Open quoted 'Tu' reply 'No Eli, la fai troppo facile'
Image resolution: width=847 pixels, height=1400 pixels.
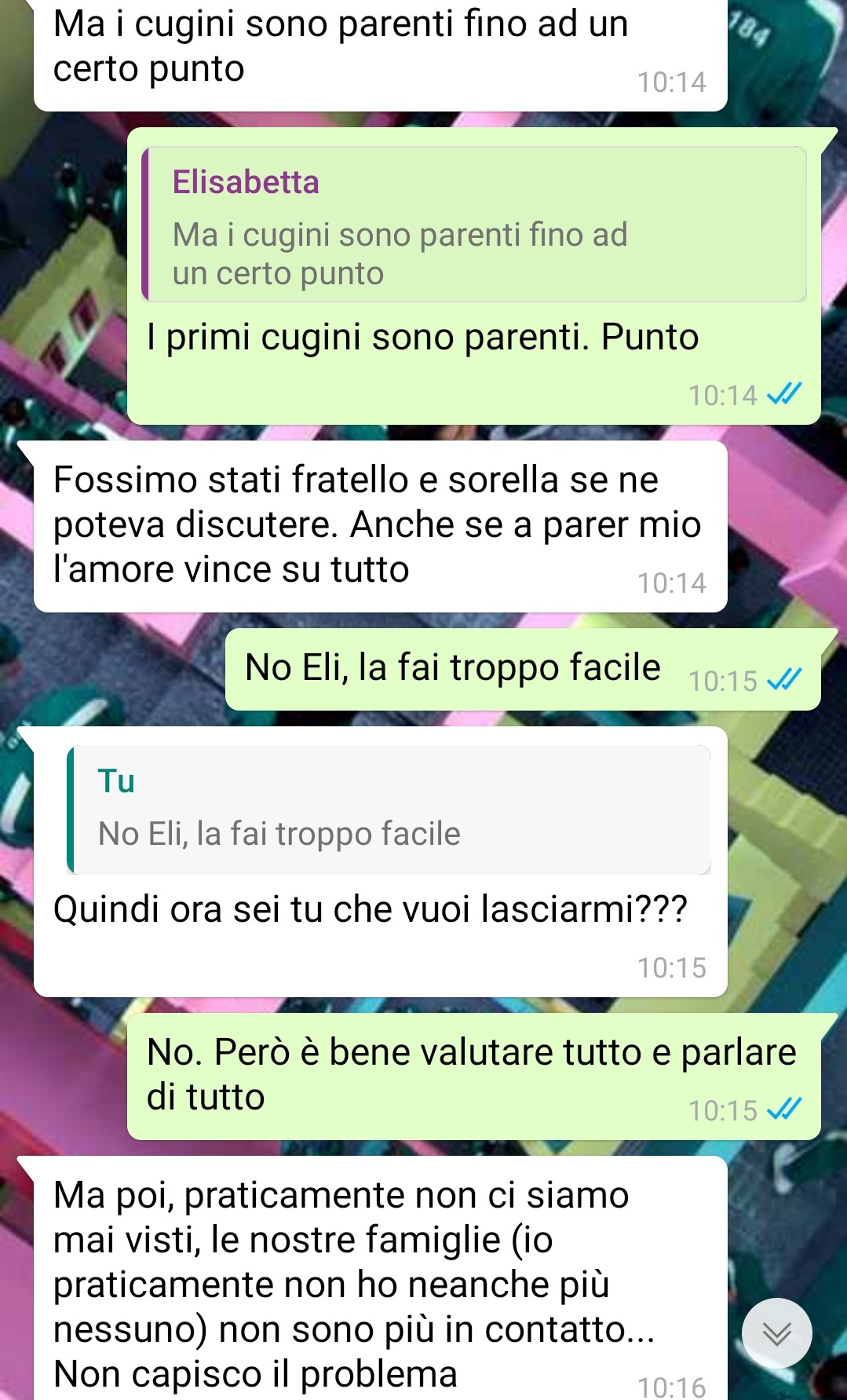(x=389, y=810)
